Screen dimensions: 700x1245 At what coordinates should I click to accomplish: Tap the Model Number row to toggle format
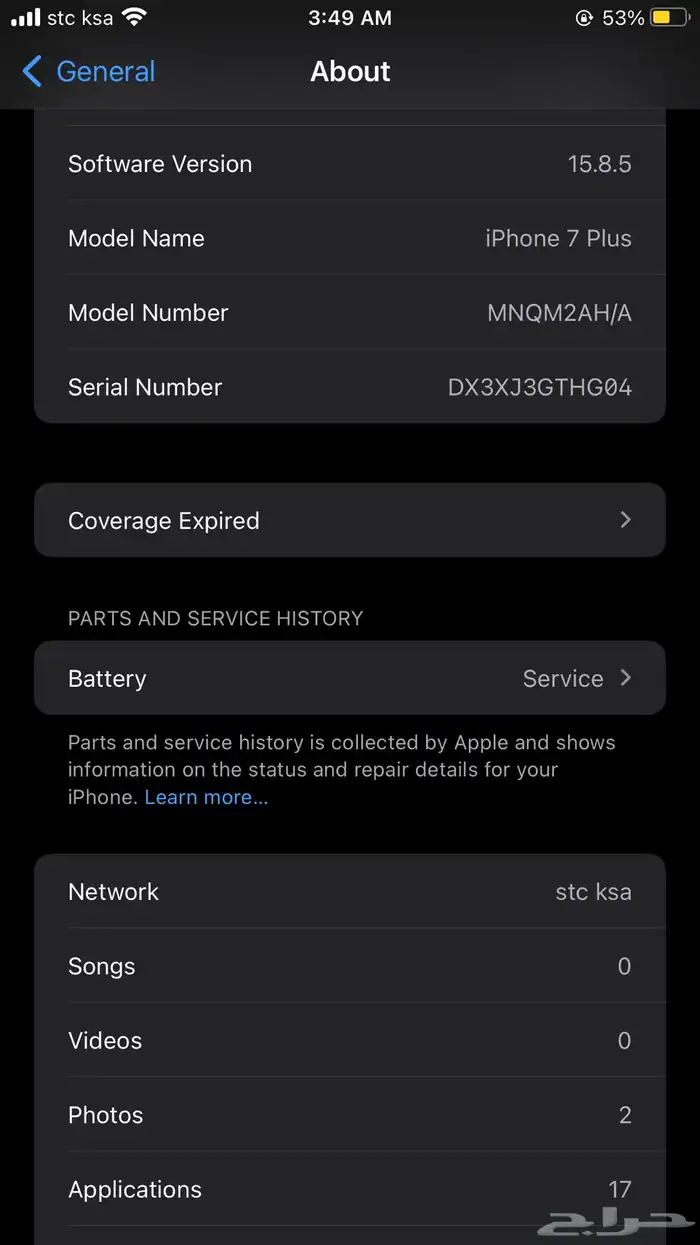349,313
